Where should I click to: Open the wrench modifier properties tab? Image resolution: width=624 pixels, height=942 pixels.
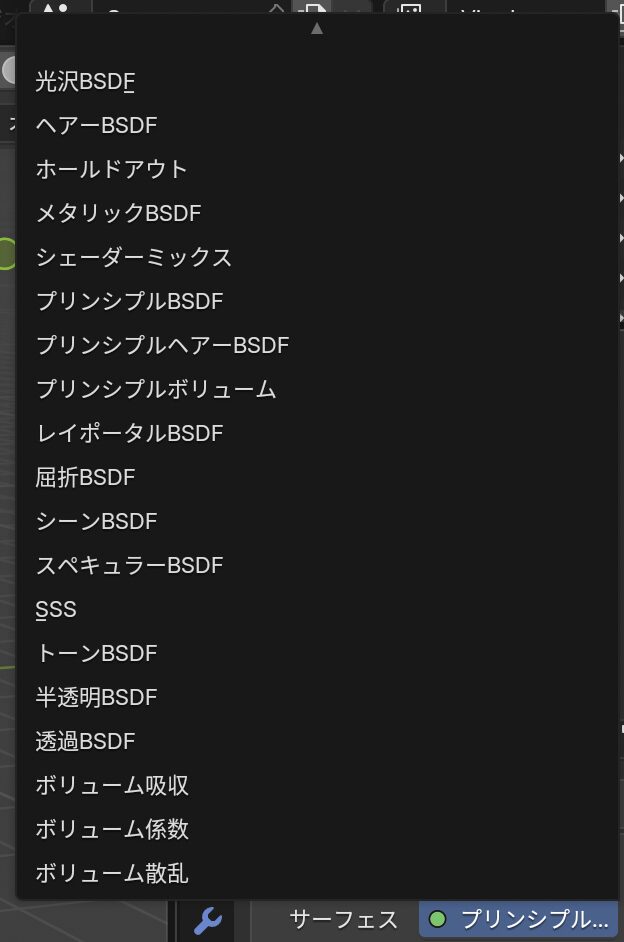[x=207, y=920]
